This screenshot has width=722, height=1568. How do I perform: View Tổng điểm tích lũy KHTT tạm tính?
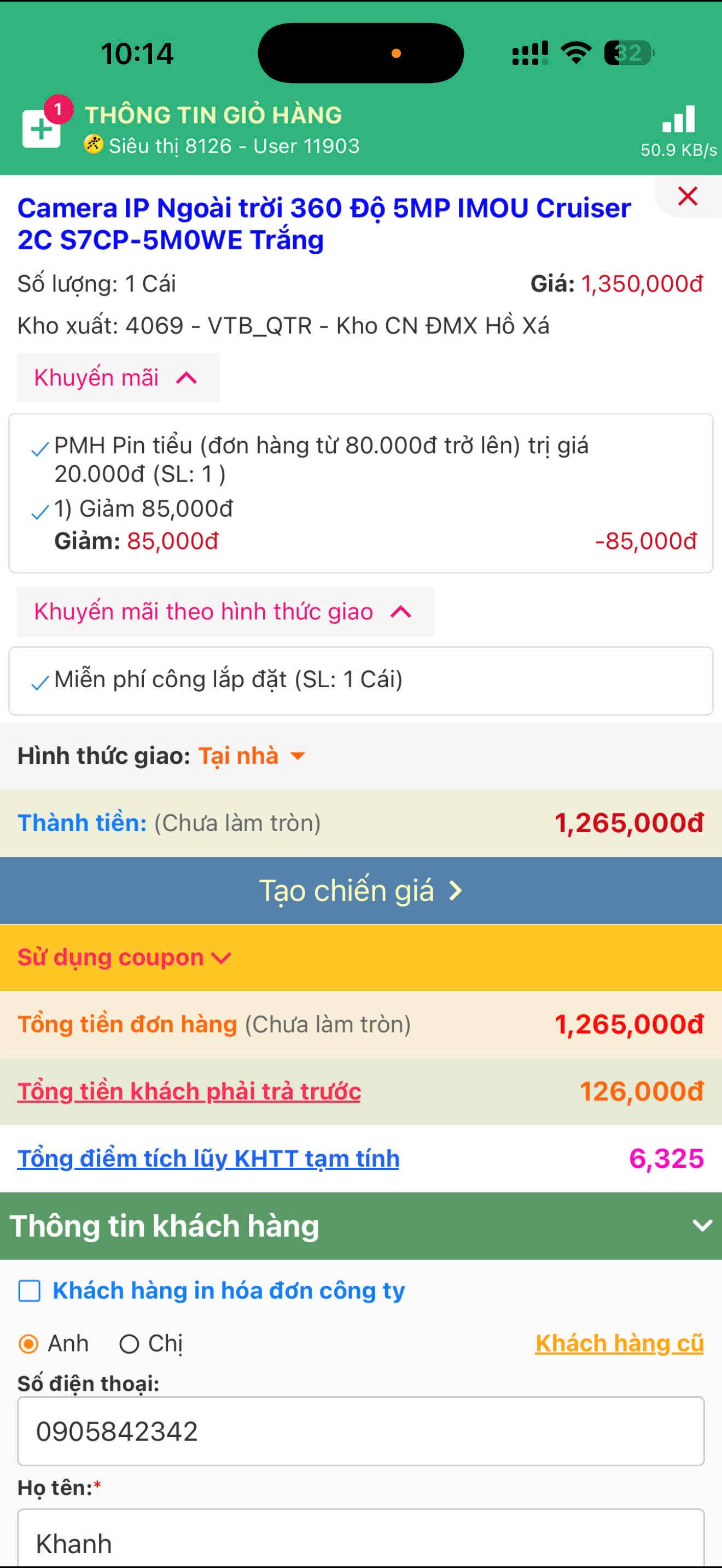click(208, 1159)
